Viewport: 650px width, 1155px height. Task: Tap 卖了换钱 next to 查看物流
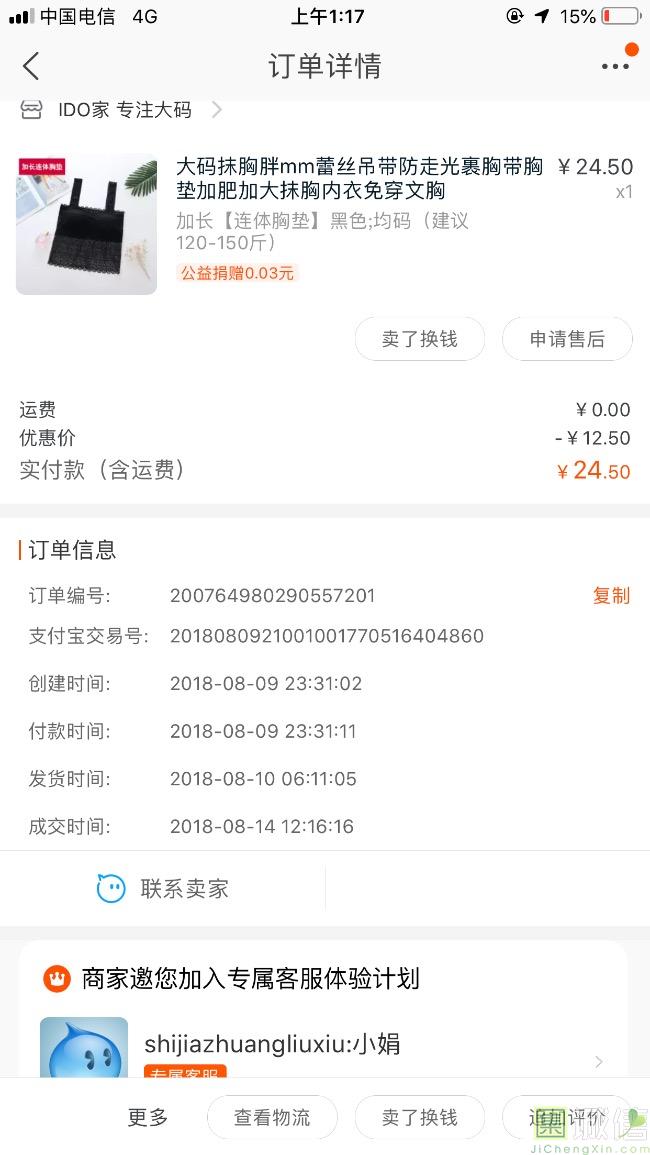pyautogui.click(x=419, y=1118)
